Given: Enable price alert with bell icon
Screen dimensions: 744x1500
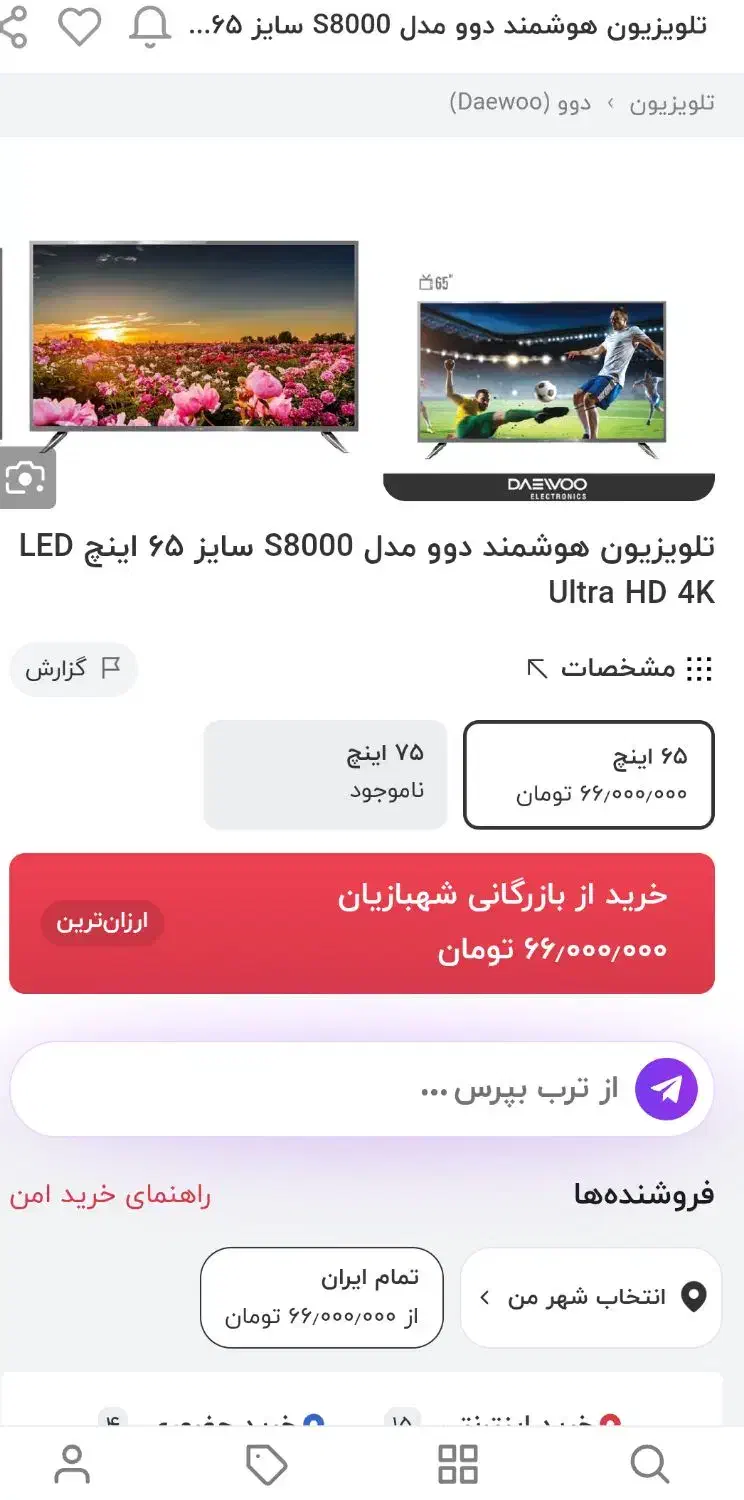Looking at the screenshot, I should coord(150,27).
